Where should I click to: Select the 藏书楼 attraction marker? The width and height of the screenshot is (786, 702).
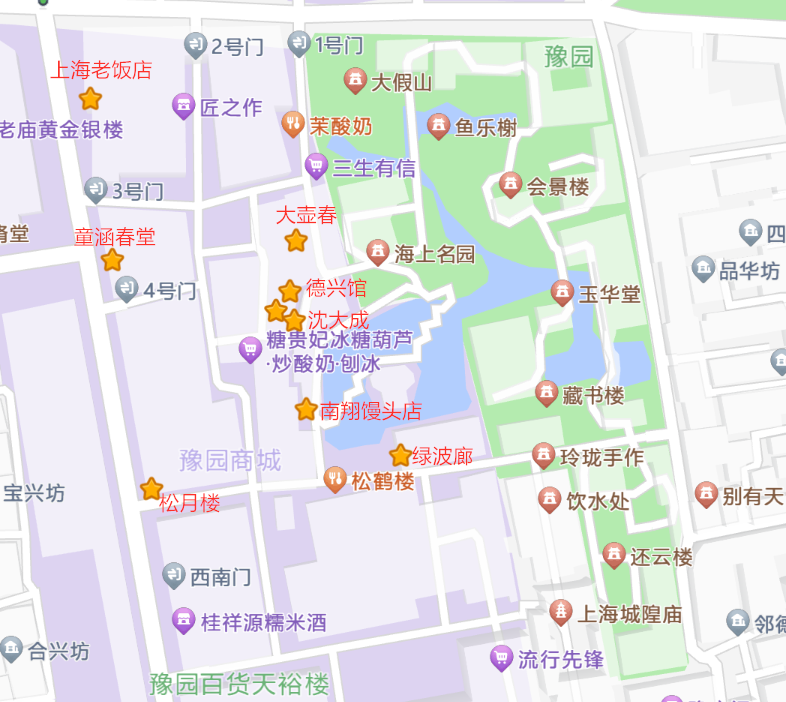546,393
